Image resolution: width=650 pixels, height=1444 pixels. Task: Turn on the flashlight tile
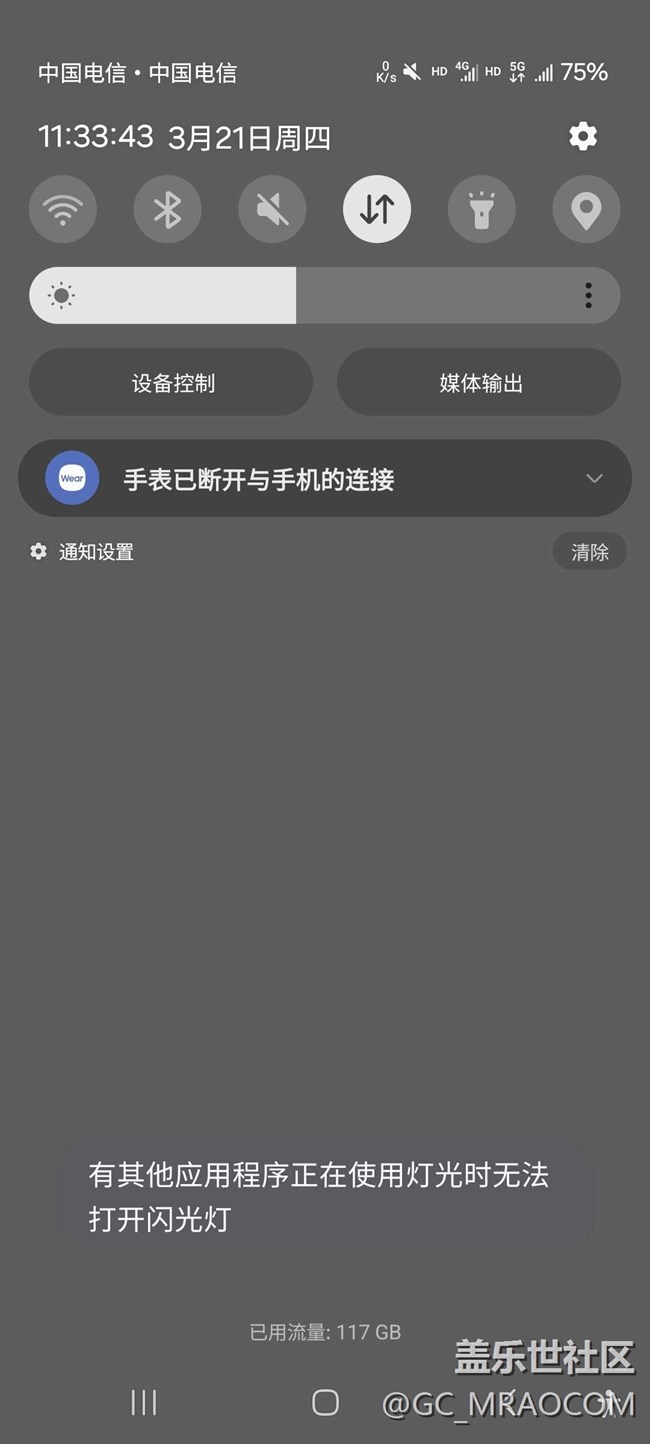tap(481, 209)
